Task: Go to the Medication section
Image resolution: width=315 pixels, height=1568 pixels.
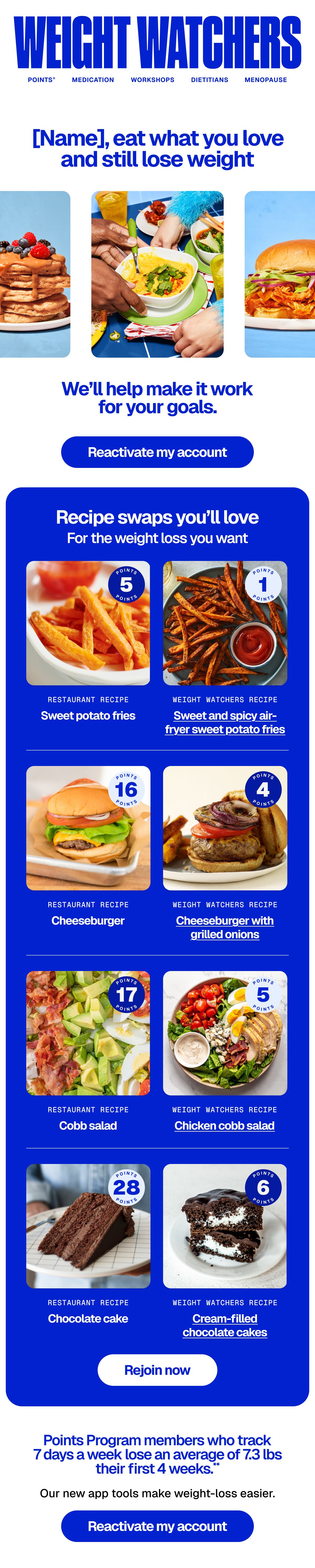Action: [93, 80]
